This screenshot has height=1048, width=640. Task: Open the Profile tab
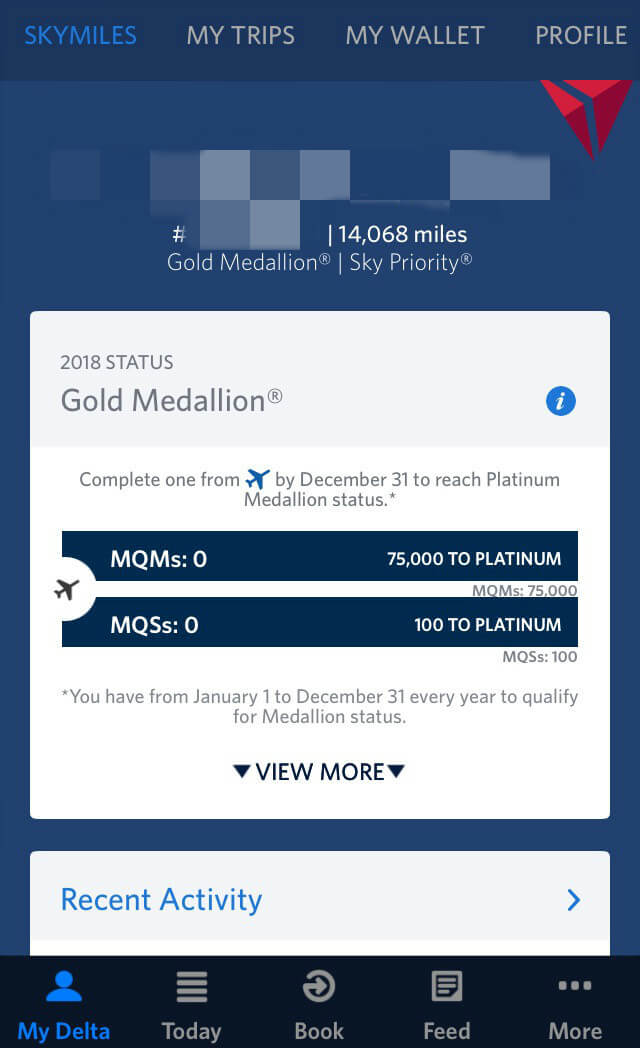point(580,36)
